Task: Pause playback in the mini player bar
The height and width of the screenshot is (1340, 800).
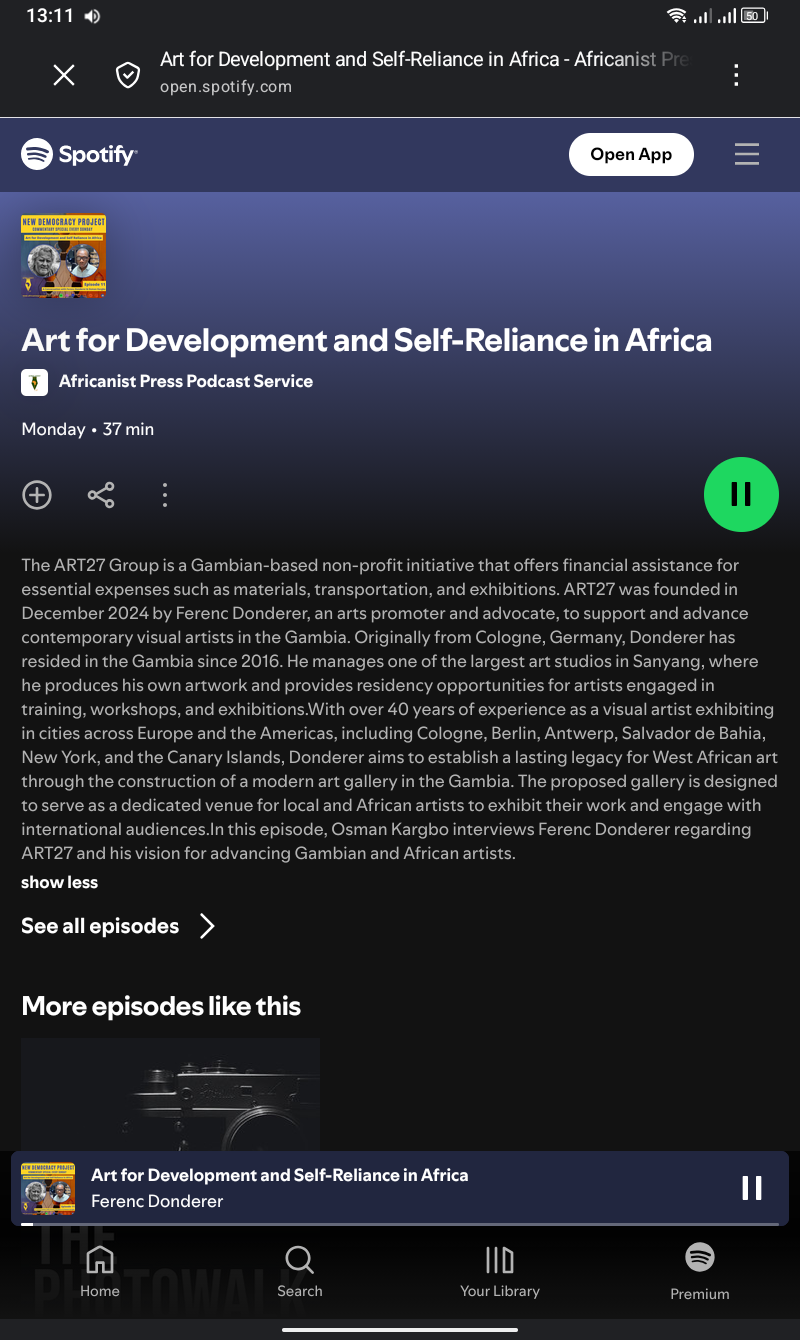Action: point(752,1187)
